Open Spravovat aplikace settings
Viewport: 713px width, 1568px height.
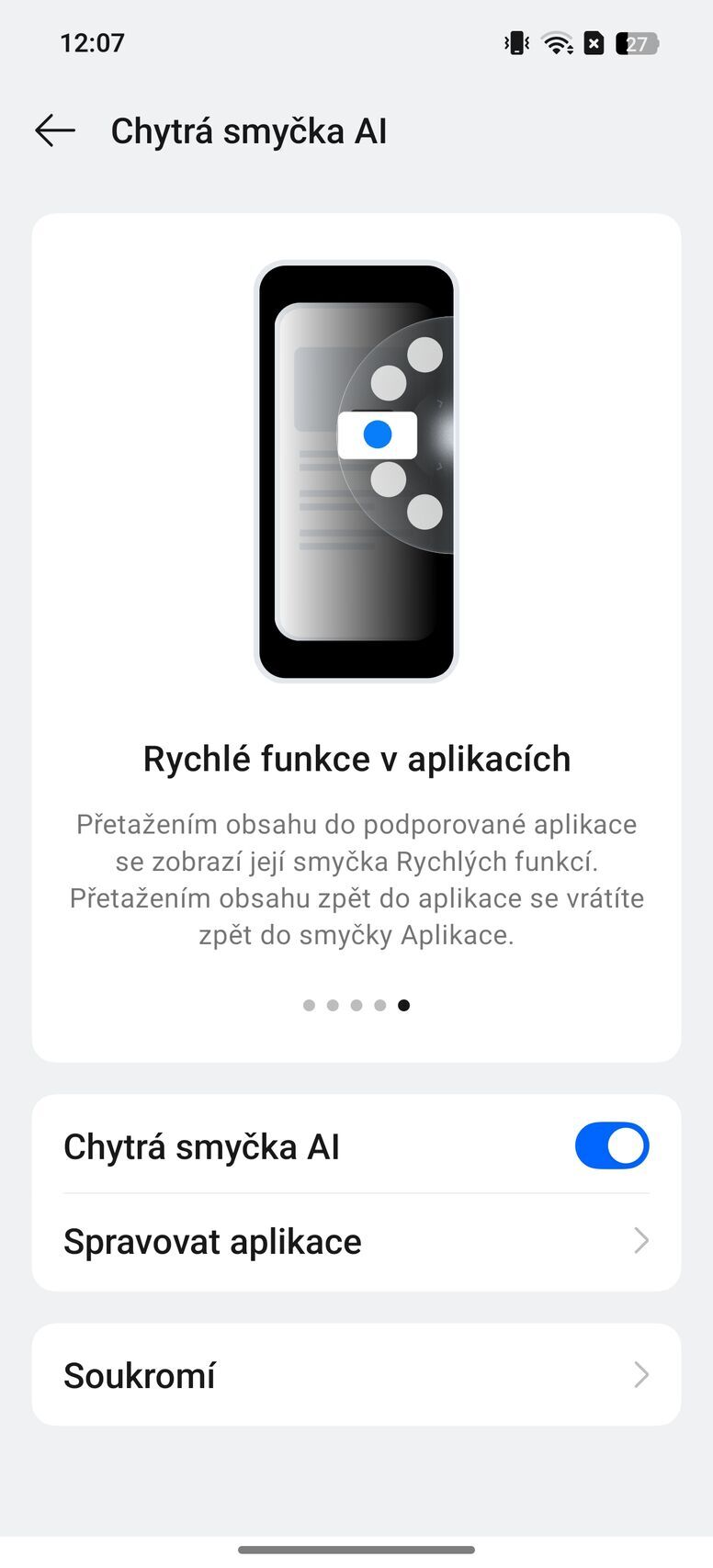[x=211, y=1241]
